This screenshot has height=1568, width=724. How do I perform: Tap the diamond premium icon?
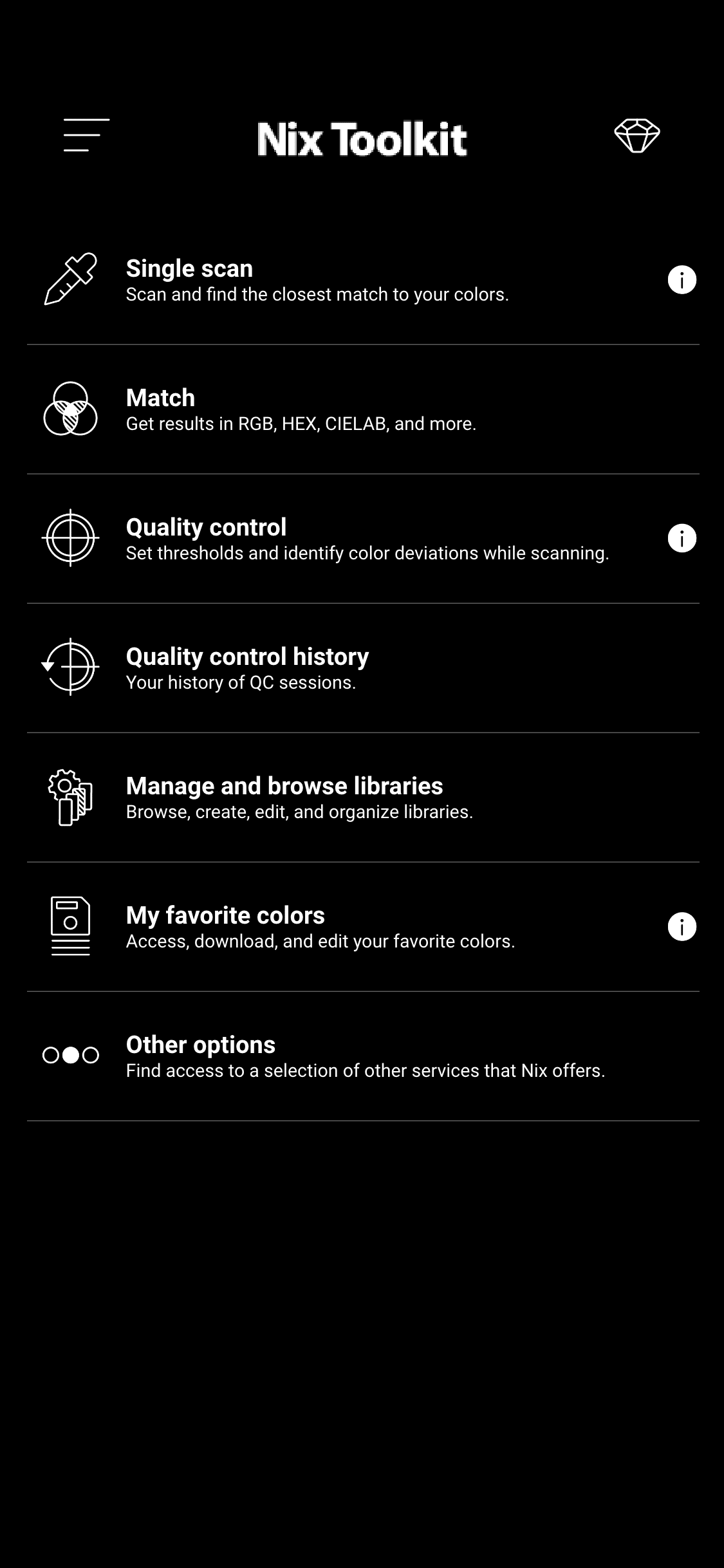(636, 136)
